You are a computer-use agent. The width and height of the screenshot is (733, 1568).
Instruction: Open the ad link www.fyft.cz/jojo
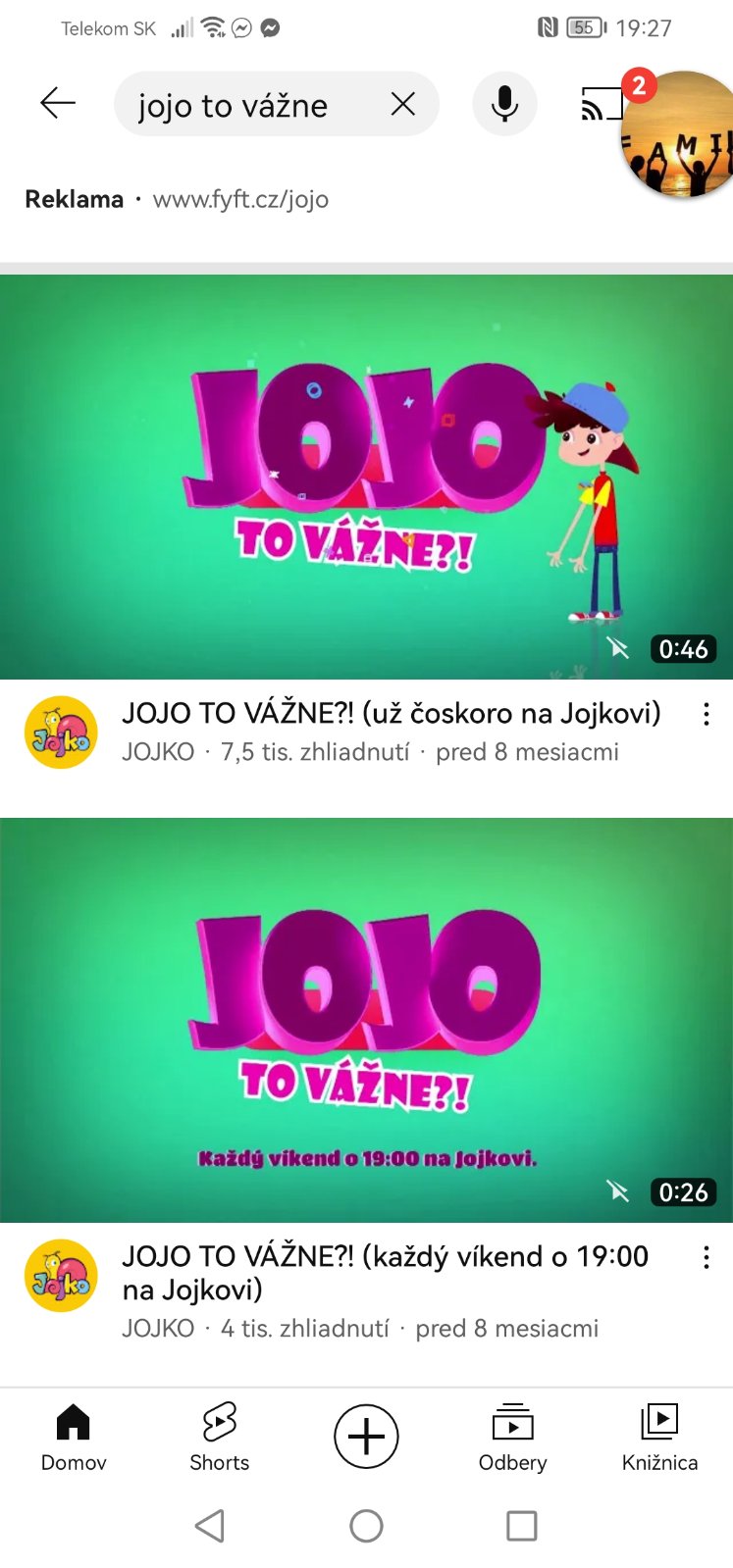(240, 199)
